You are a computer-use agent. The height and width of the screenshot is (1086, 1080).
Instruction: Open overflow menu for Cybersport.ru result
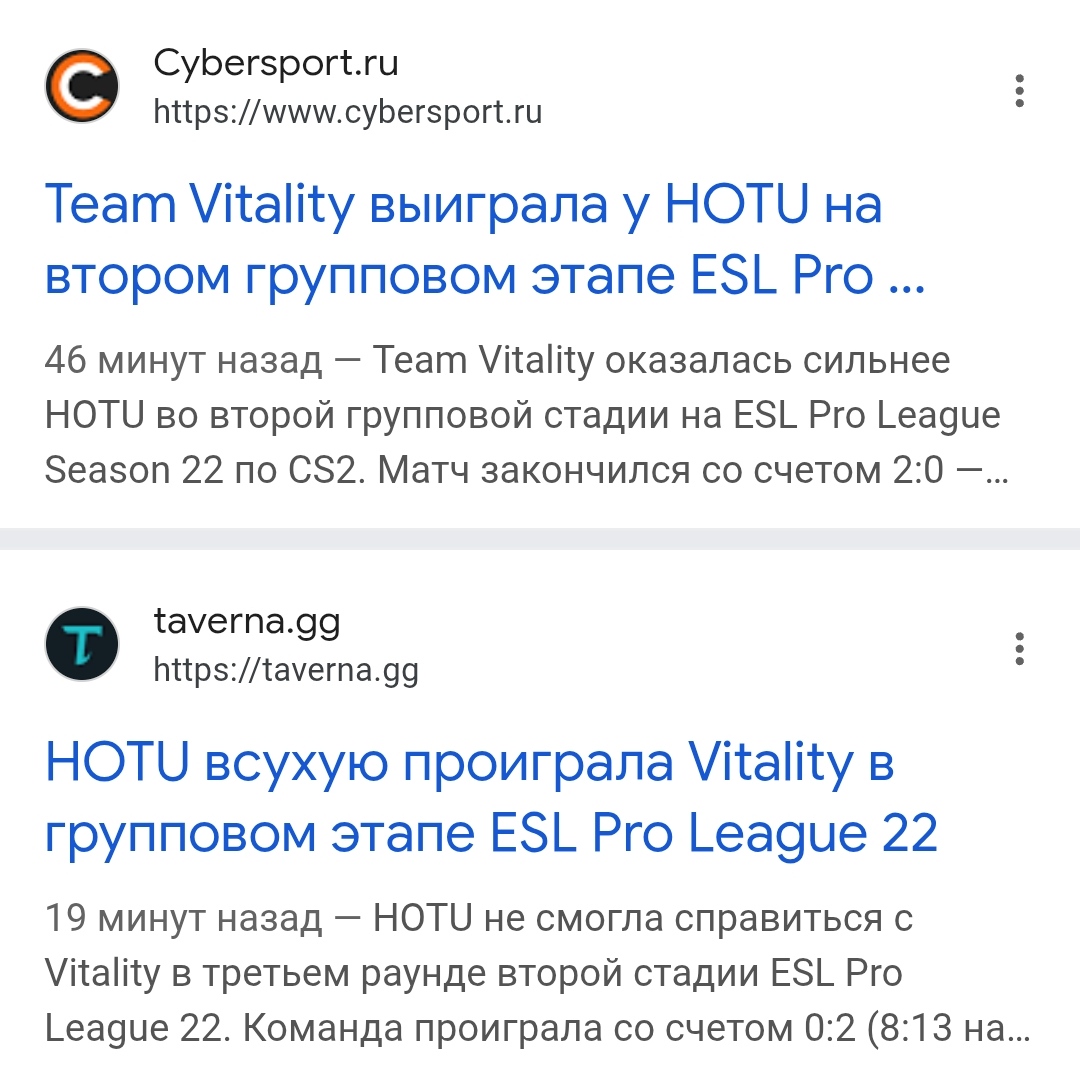pyautogui.click(x=1019, y=91)
